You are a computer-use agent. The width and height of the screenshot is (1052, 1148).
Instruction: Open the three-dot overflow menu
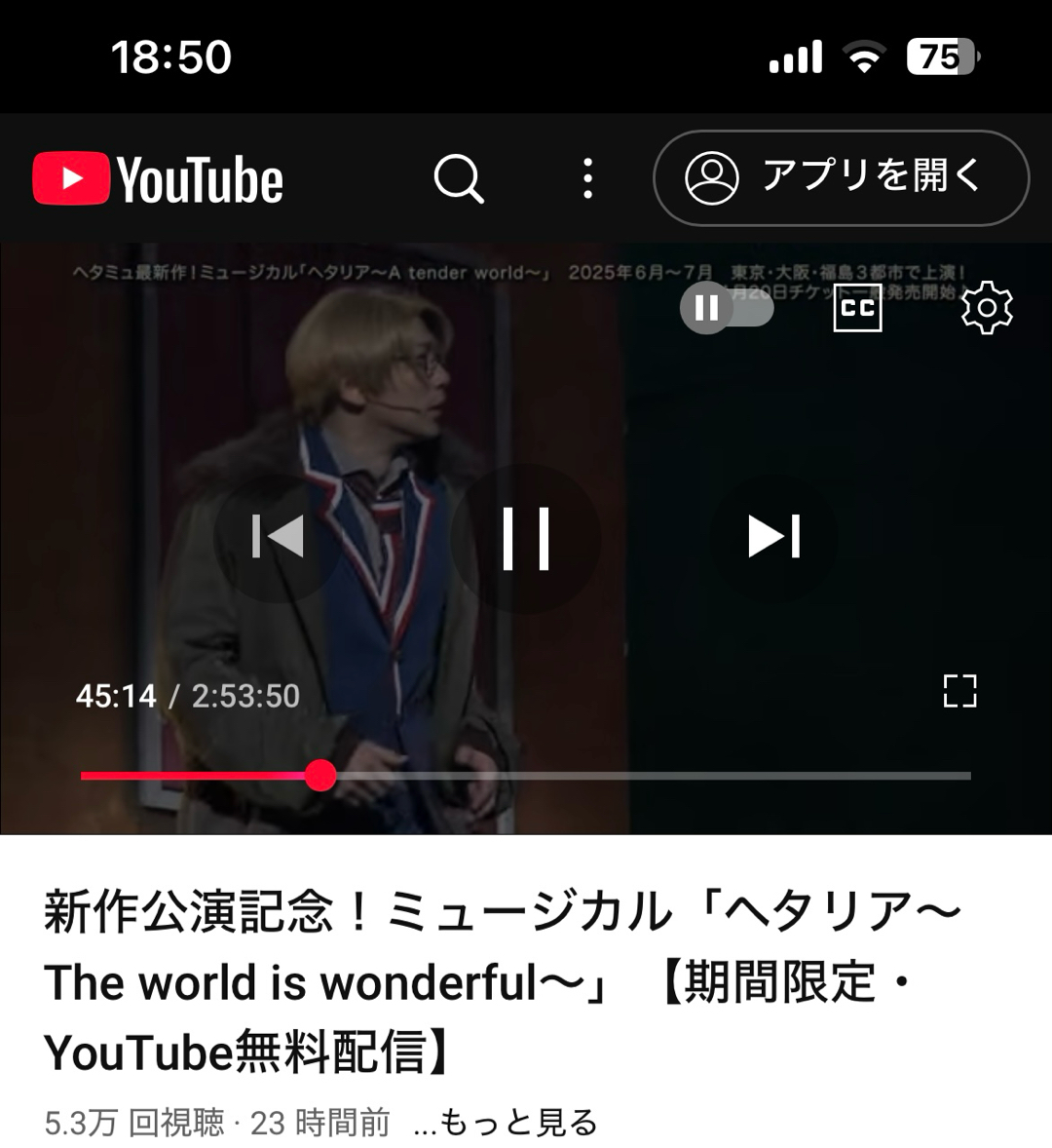point(587,178)
